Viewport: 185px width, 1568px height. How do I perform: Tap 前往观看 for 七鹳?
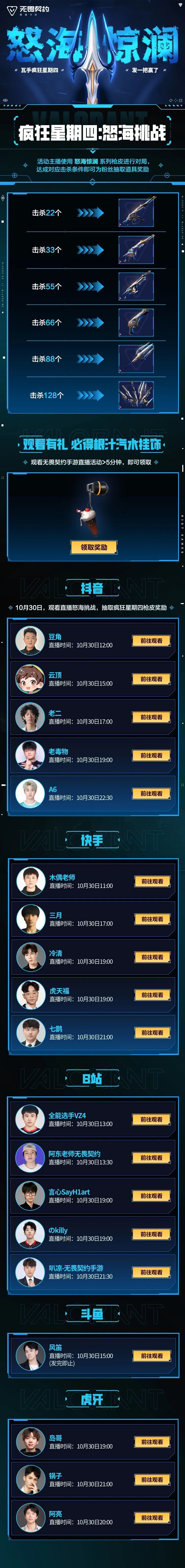152,1032
